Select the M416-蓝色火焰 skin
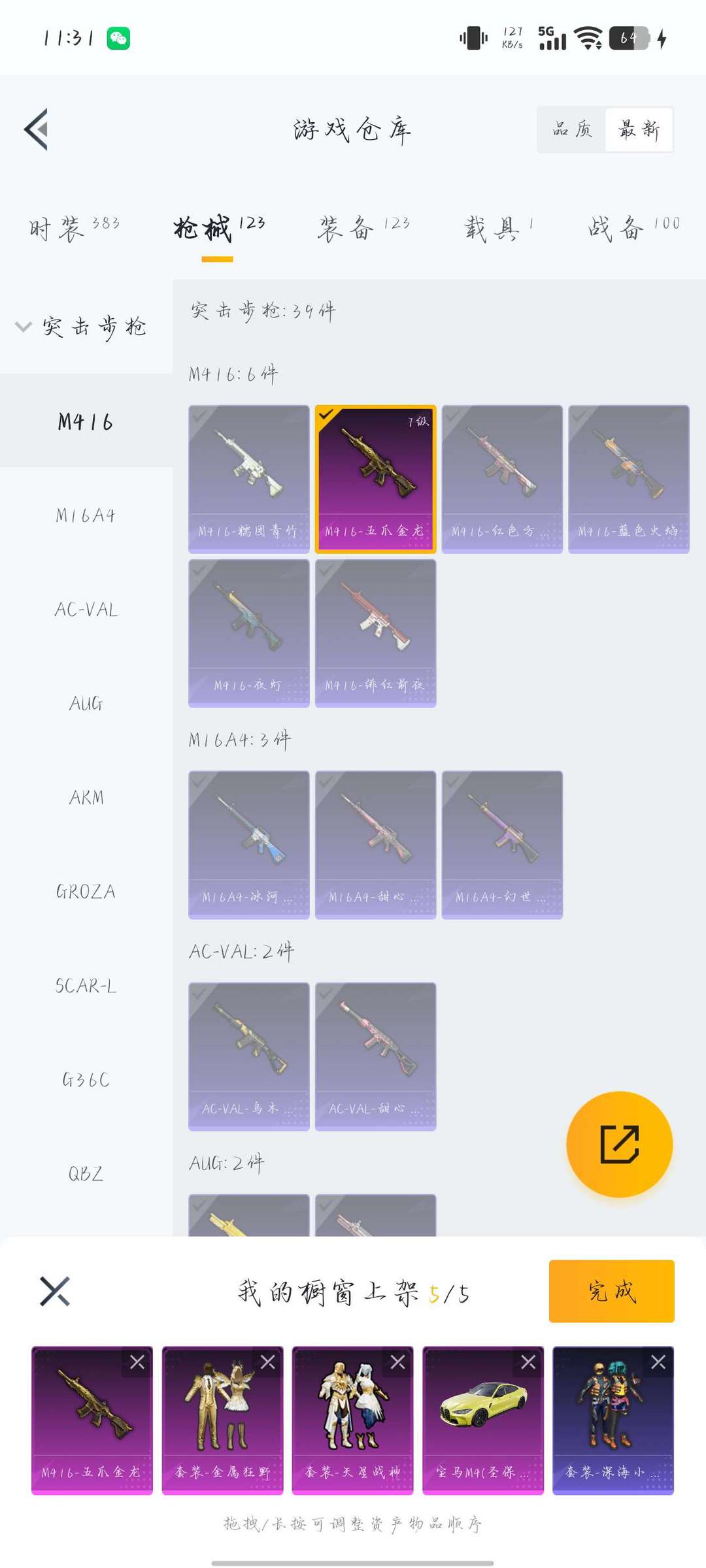 coord(628,479)
